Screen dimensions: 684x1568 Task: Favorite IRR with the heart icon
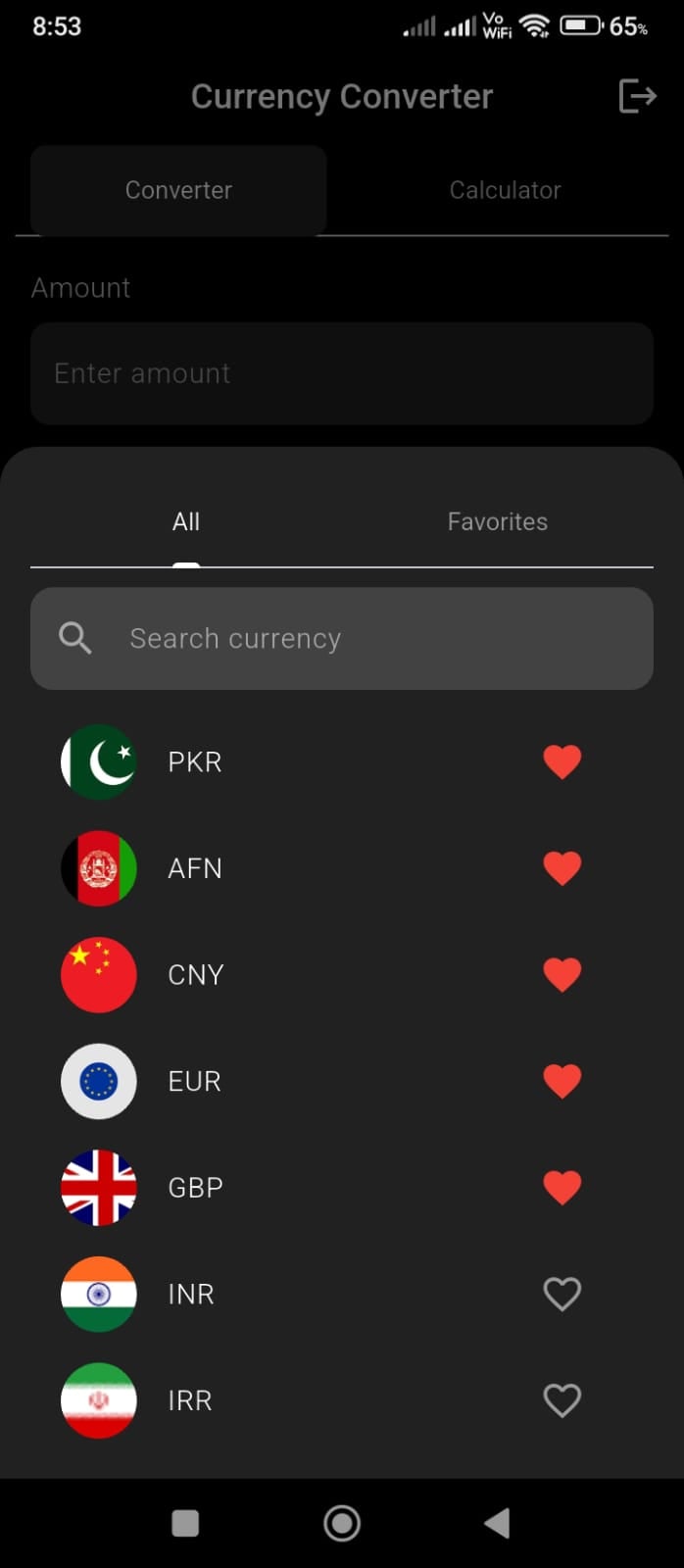pyautogui.click(x=562, y=1400)
